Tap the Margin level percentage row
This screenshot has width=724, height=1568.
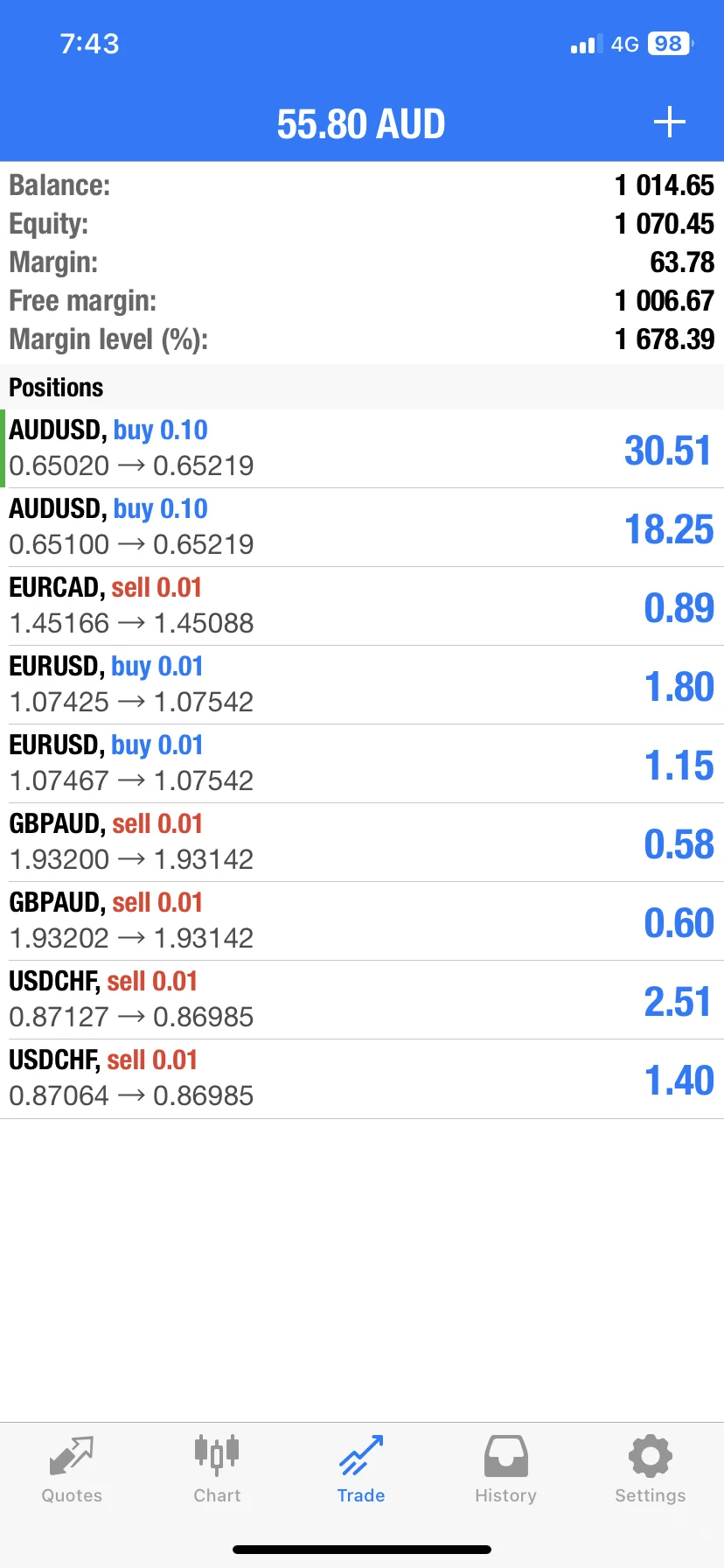pyautogui.click(x=362, y=339)
